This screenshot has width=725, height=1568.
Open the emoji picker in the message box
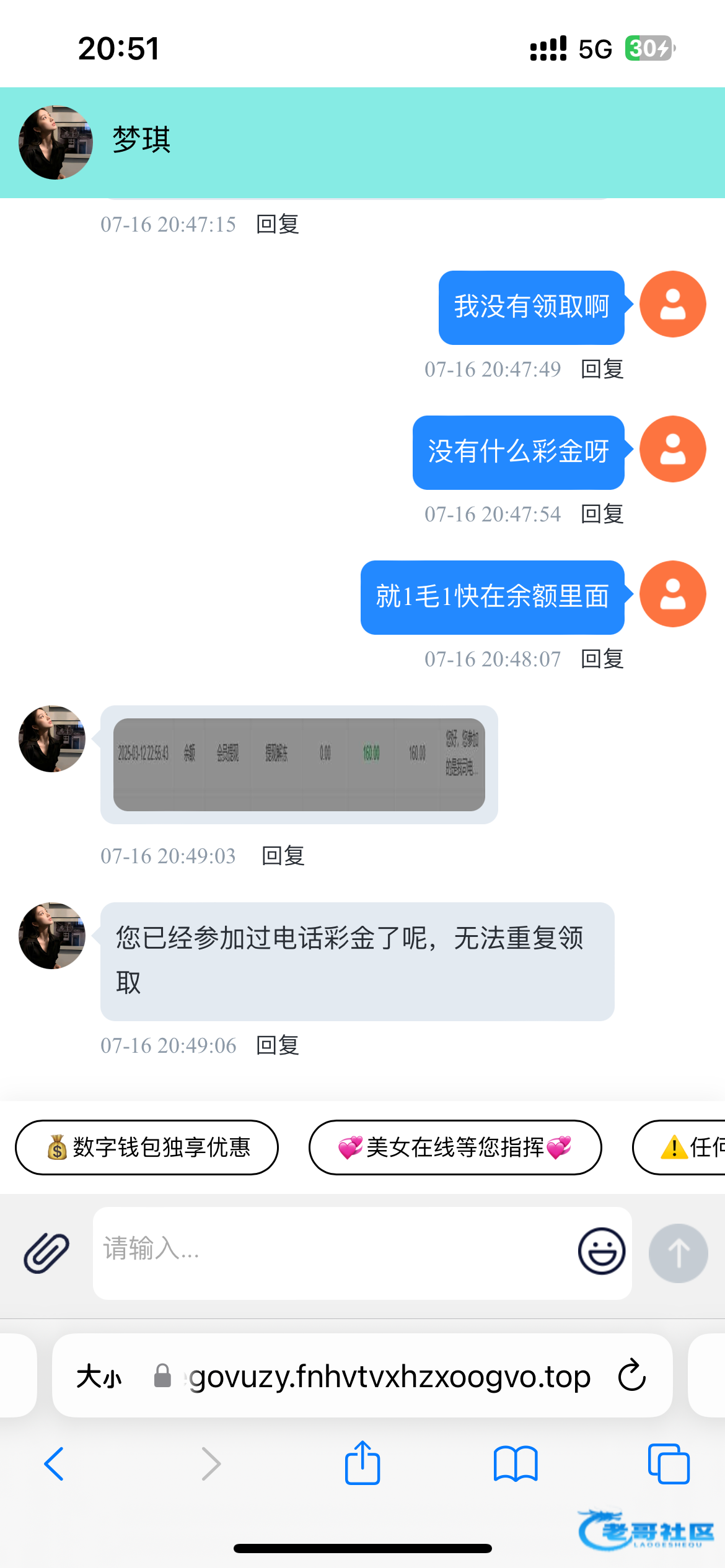point(601,1251)
